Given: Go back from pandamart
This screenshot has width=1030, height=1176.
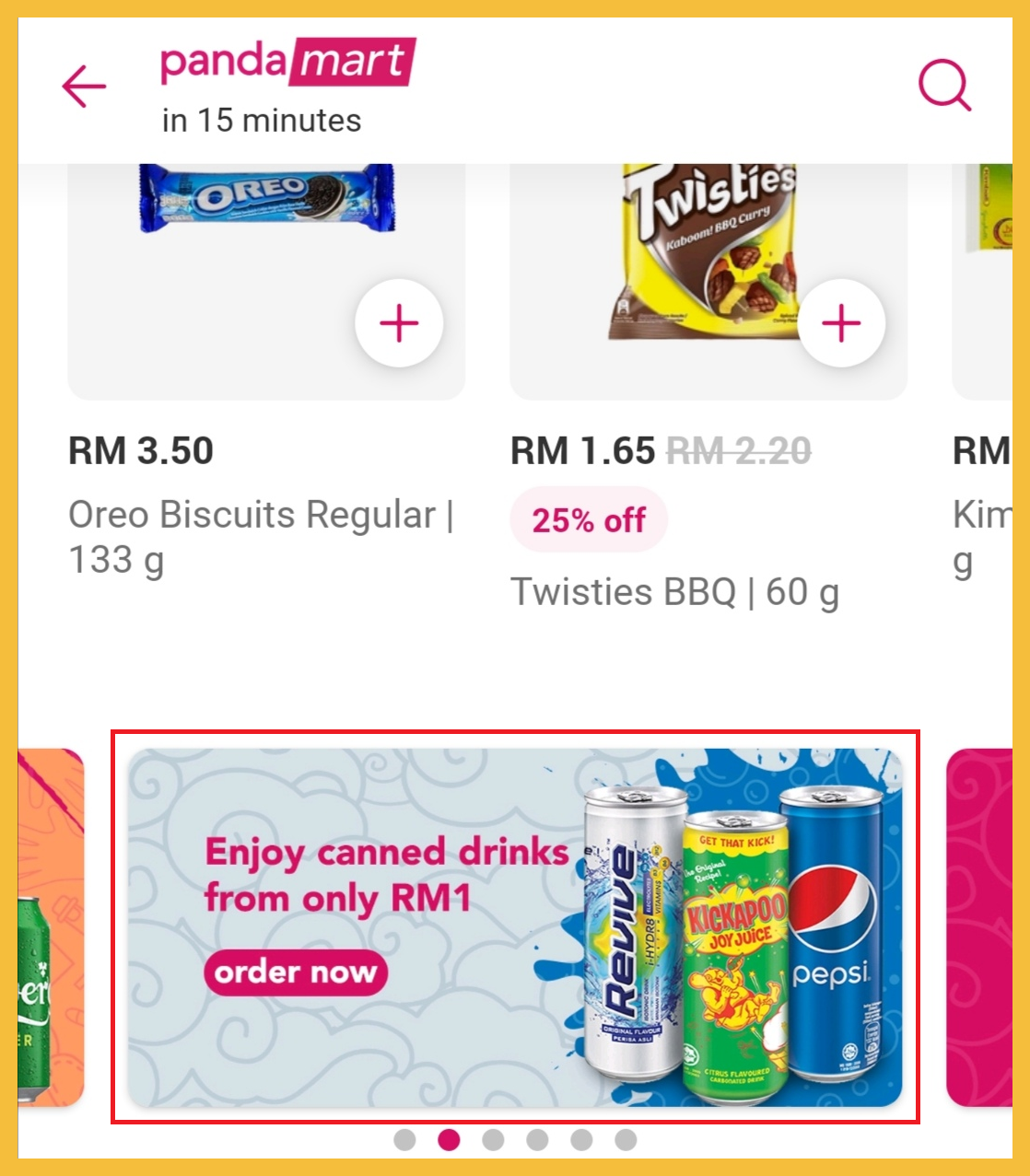Looking at the screenshot, I should coord(84,87).
